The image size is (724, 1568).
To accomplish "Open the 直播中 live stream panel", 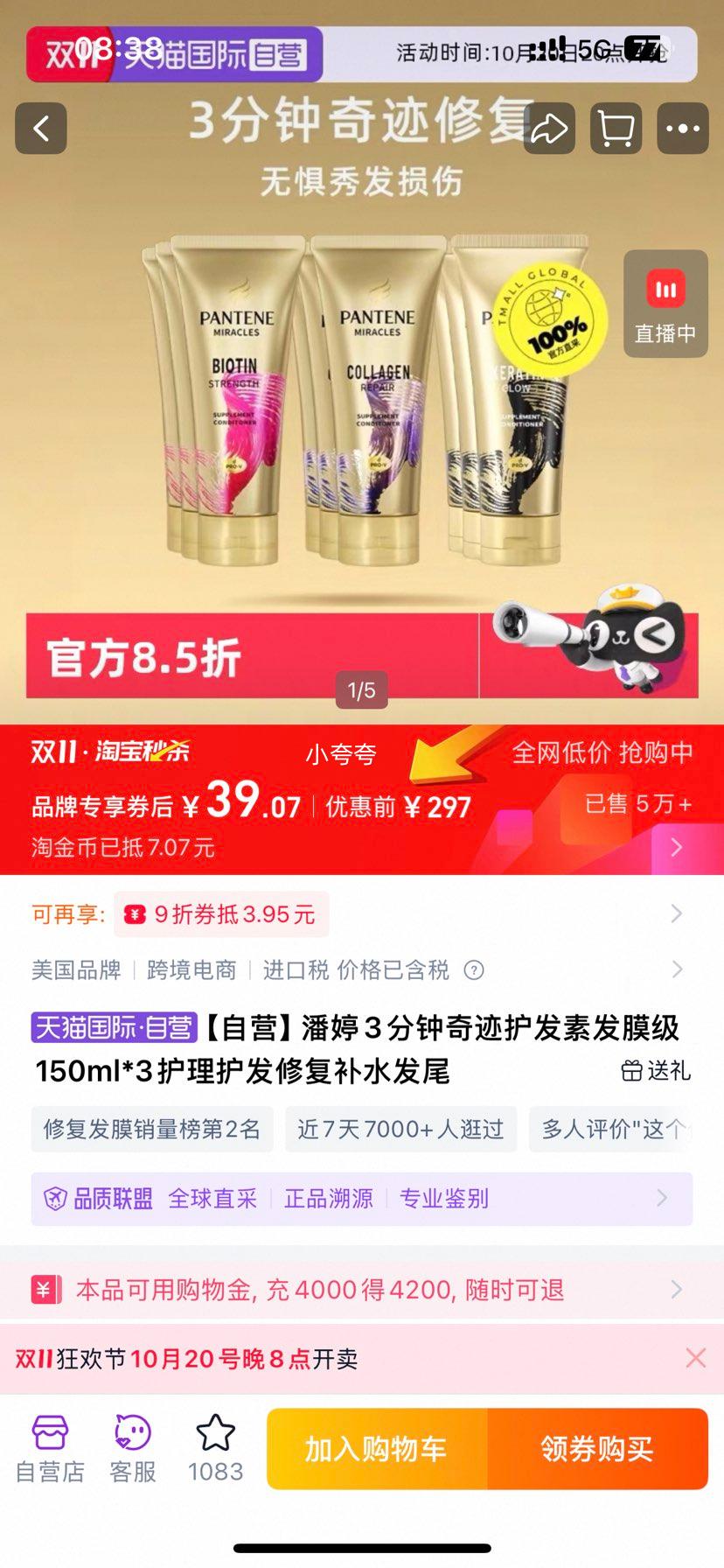I will (665, 304).
